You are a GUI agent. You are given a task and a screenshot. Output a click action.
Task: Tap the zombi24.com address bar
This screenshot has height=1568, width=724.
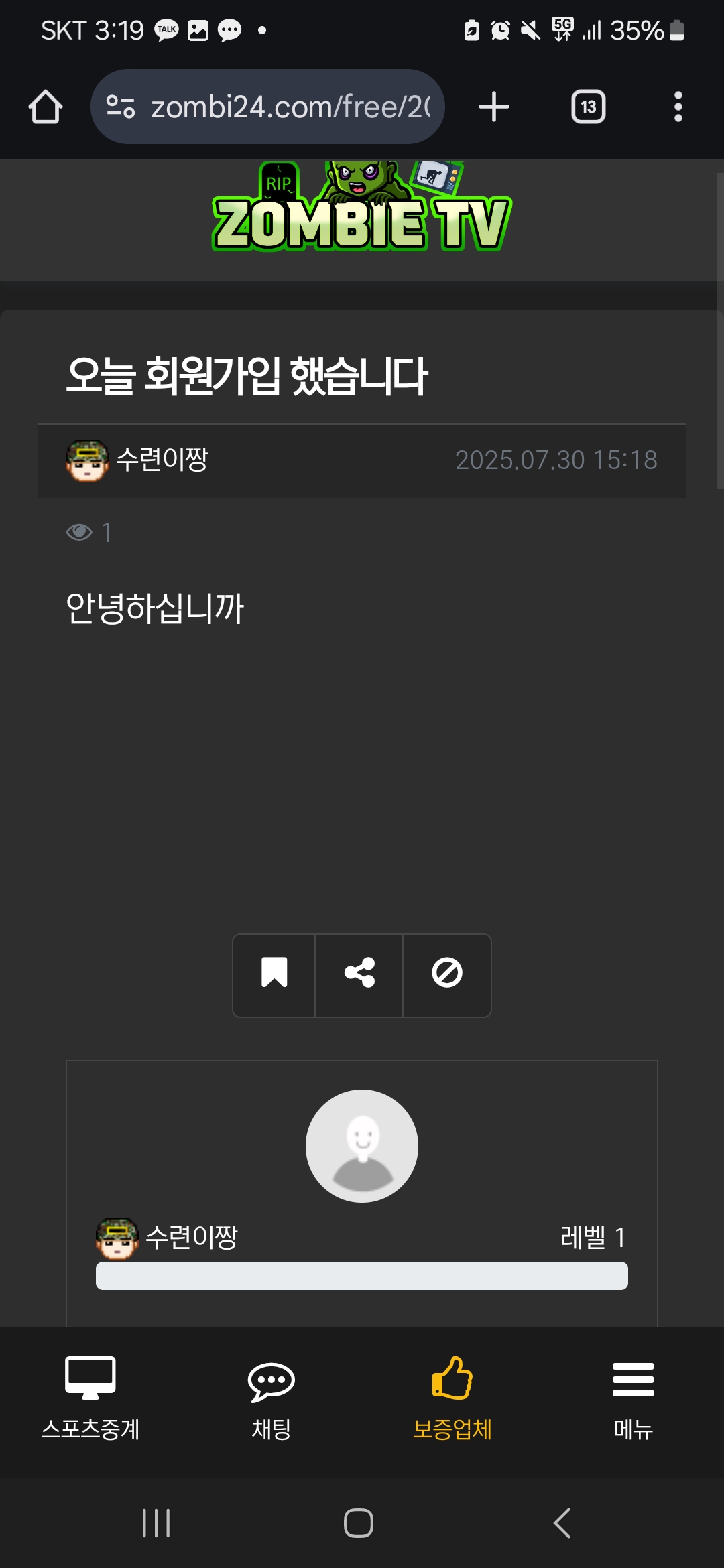coord(268,107)
